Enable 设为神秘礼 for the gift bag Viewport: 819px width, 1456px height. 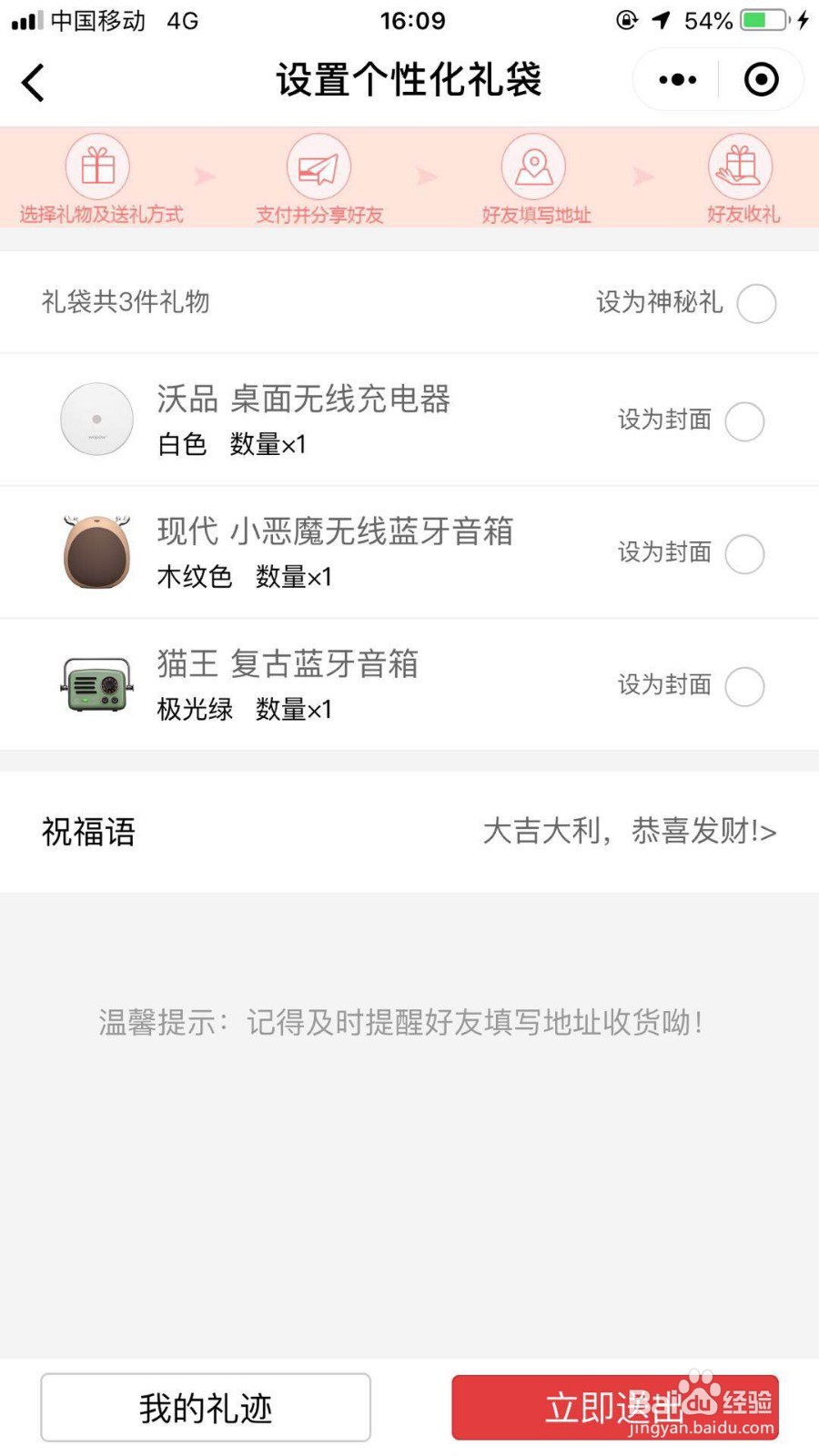click(756, 303)
